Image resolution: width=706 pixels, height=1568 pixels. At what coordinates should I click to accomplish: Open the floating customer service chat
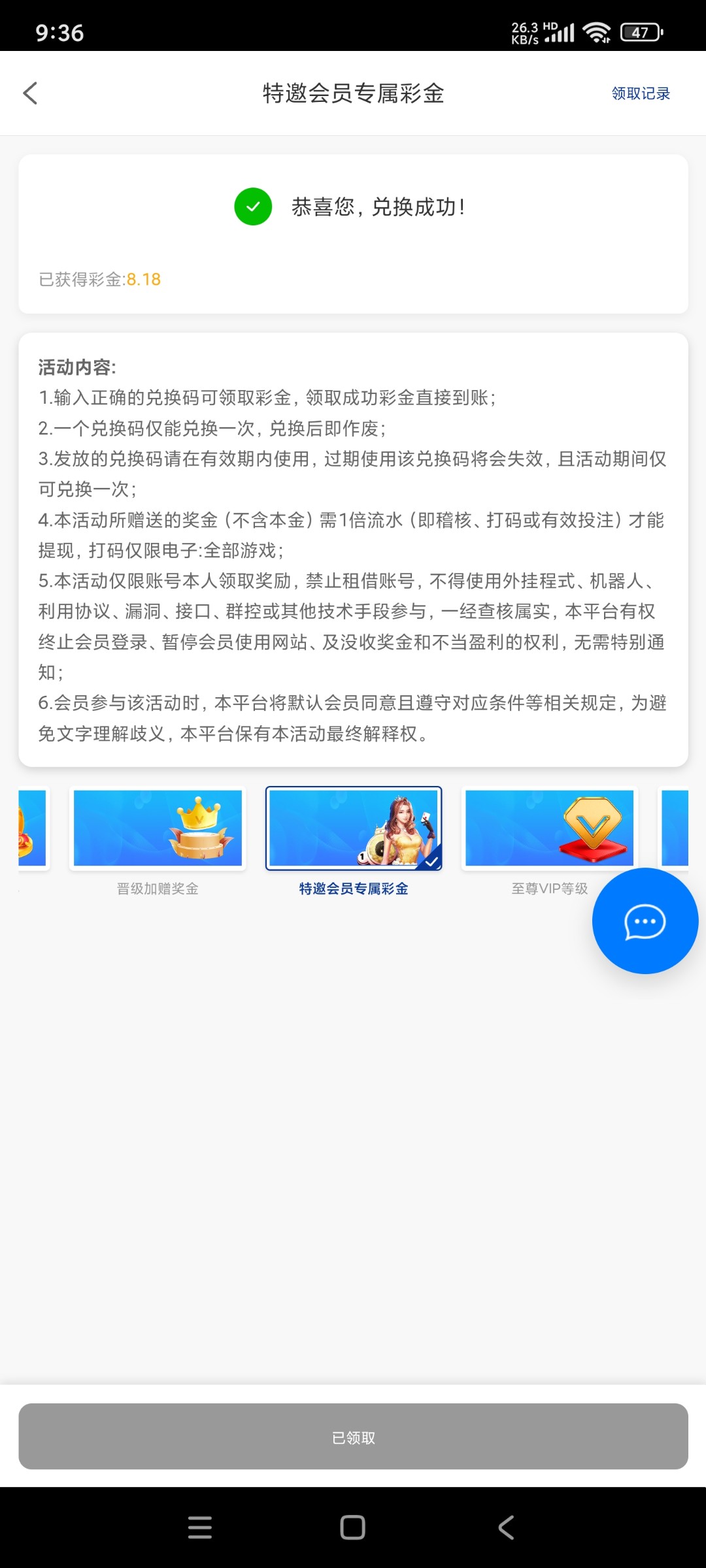coord(645,921)
